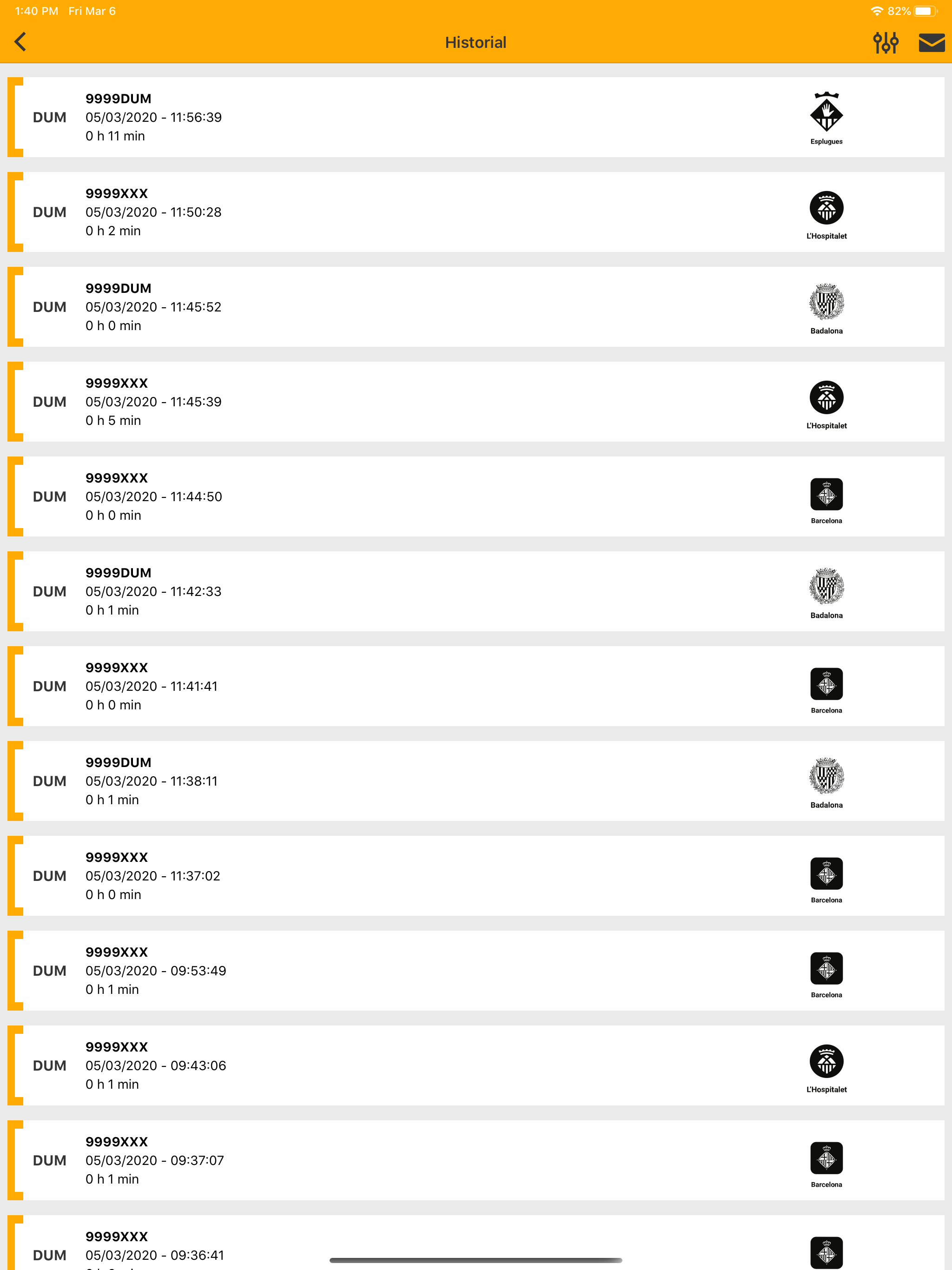Open the filter options icon
This screenshot has height=1270, width=952.
[x=886, y=42]
